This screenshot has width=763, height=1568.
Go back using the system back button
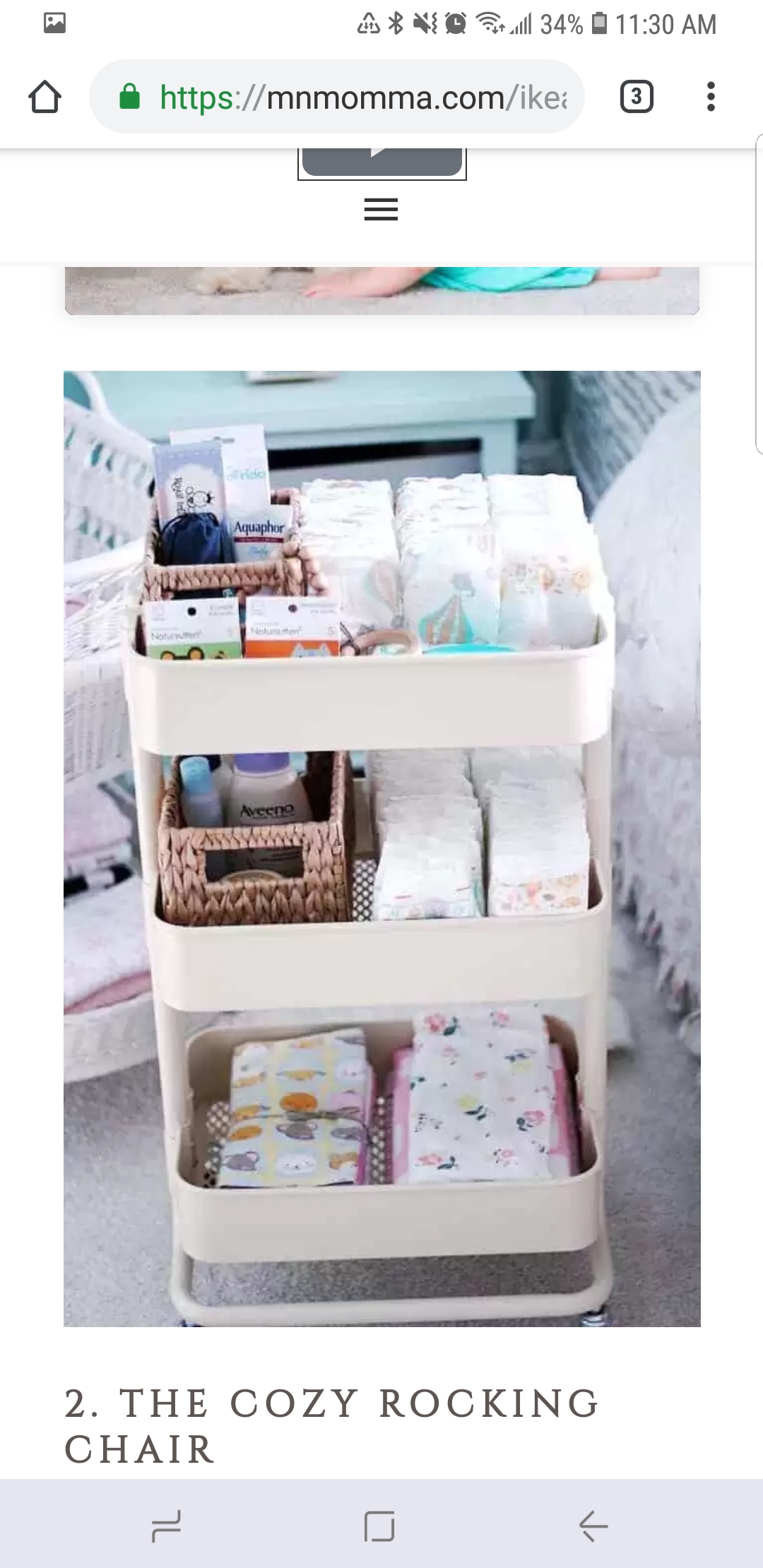pyautogui.click(x=593, y=1526)
